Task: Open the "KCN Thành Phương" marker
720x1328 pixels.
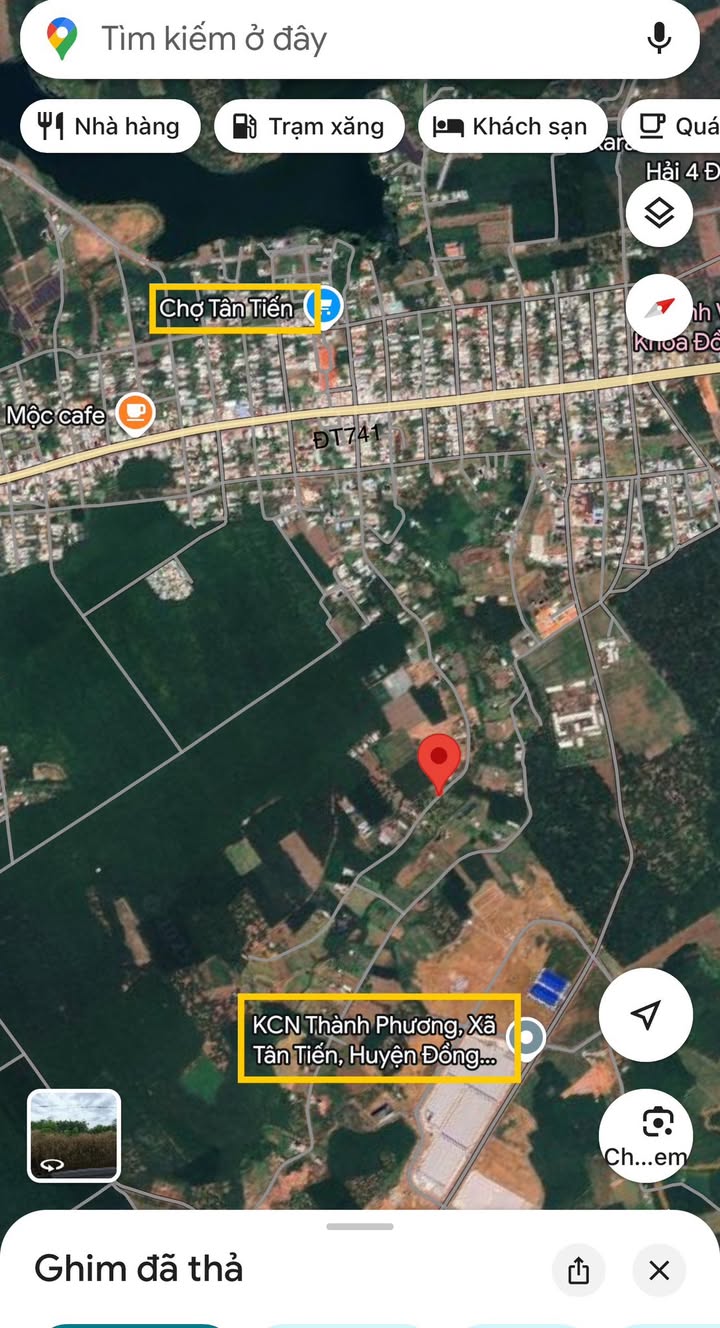Action: [526, 1038]
